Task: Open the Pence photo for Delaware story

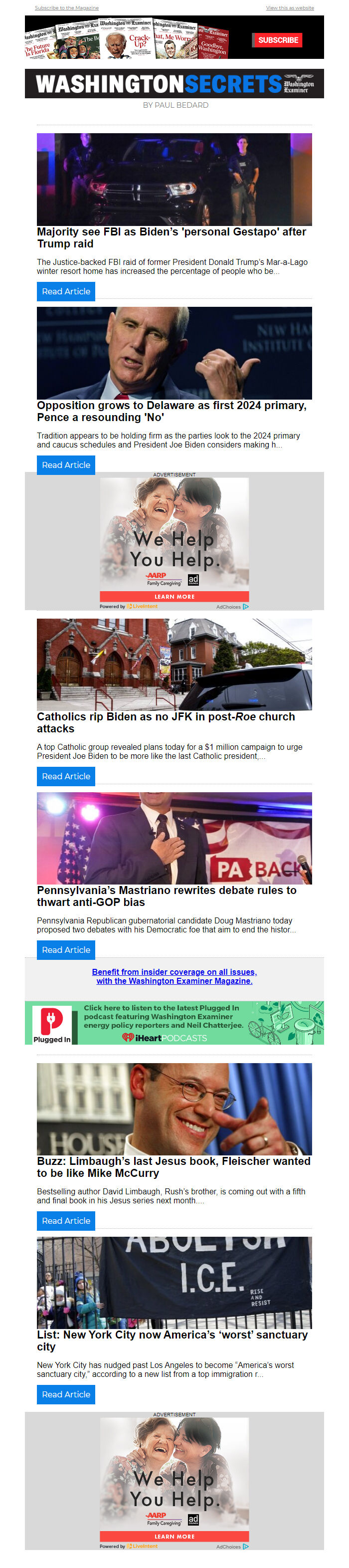Action: click(174, 353)
